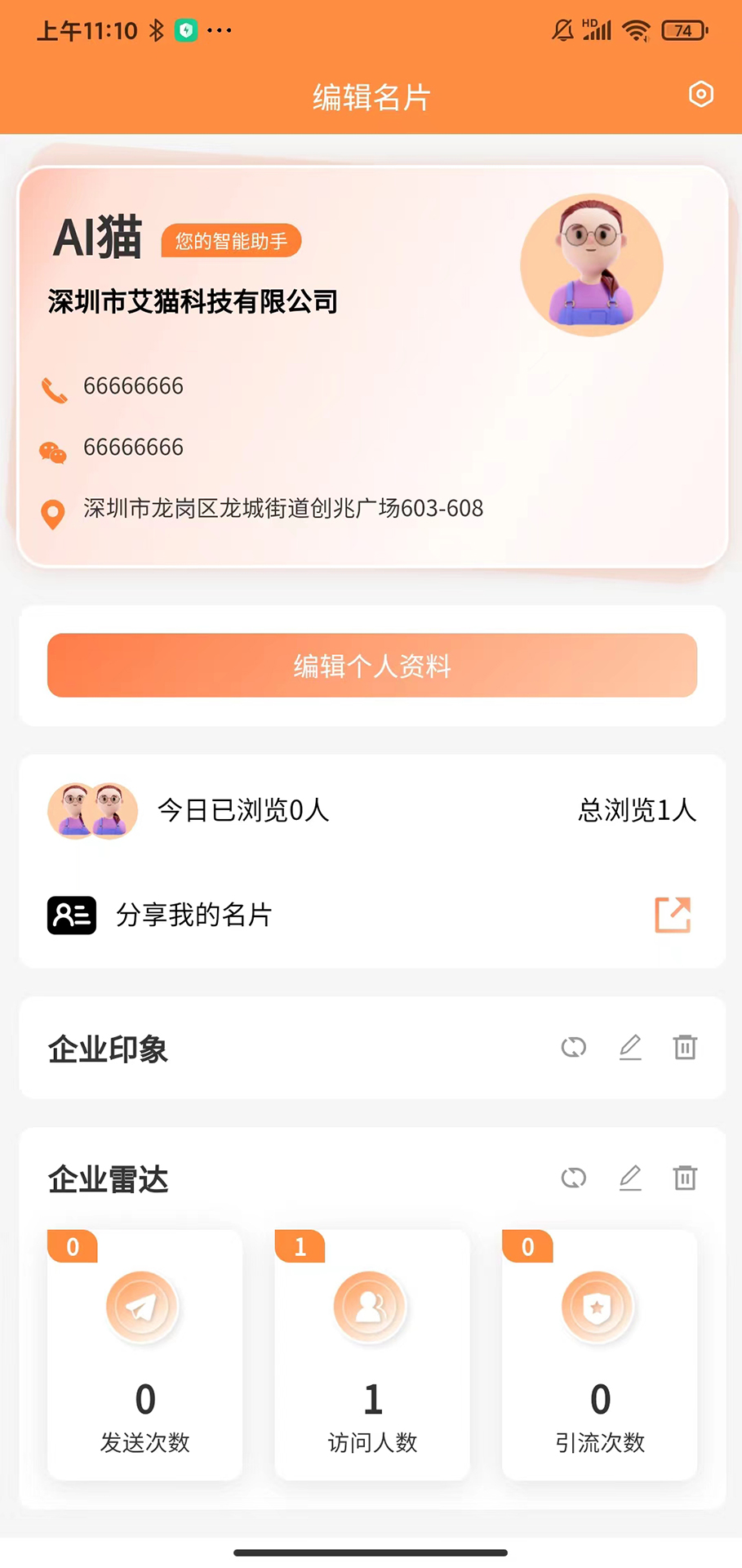Click the 您的智能助手 tag

tap(230, 241)
